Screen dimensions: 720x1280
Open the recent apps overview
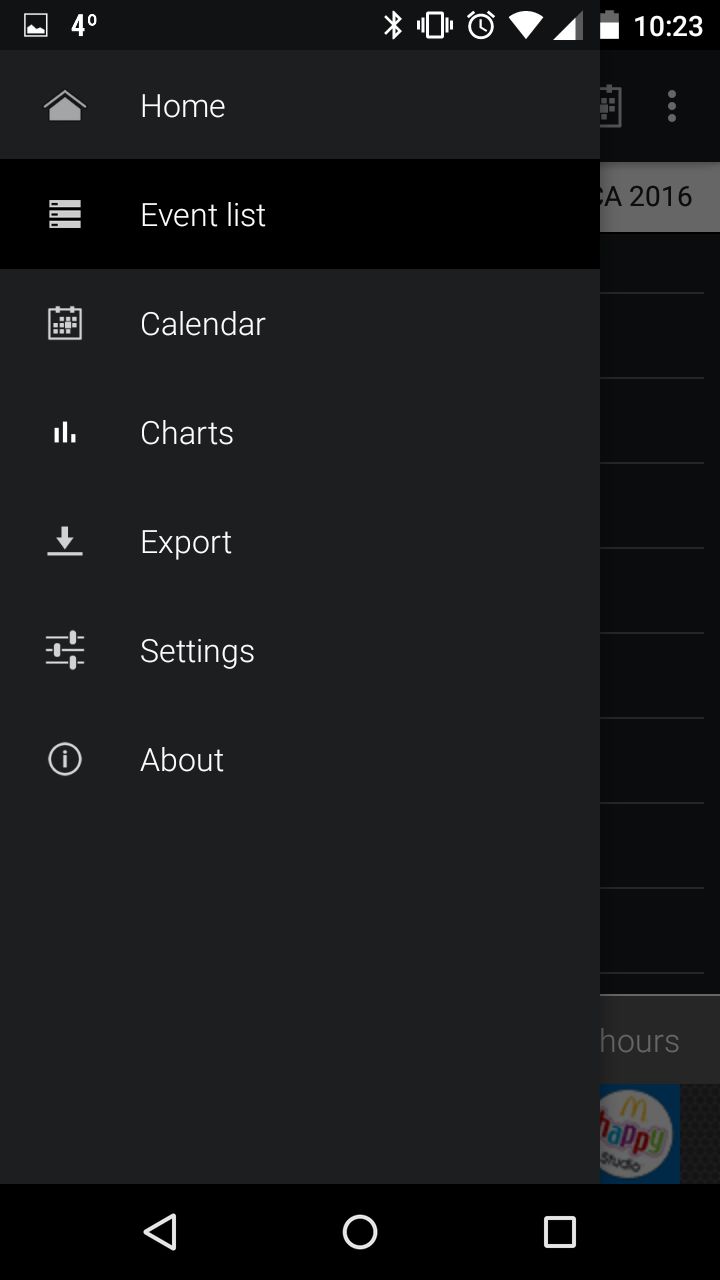click(560, 1232)
